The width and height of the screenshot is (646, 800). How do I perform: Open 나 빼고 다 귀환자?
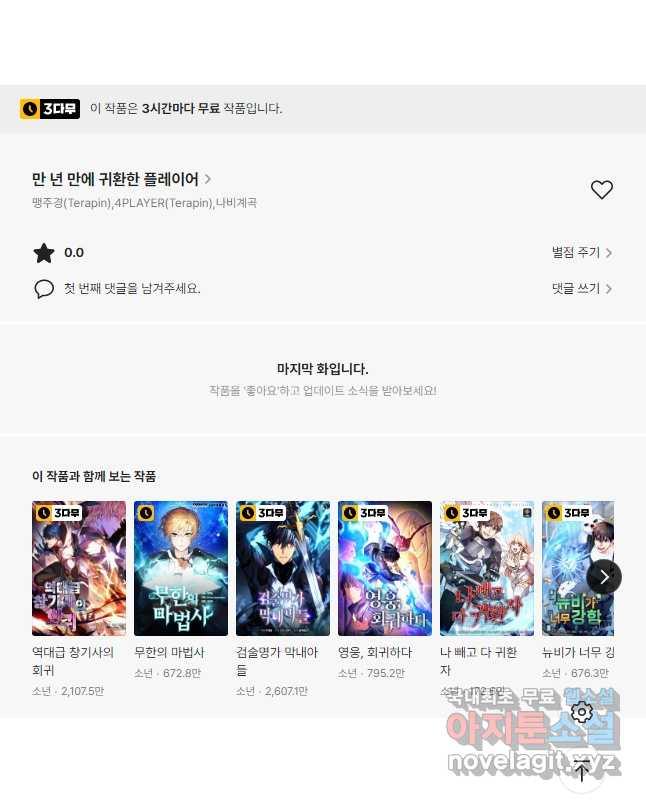(487, 568)
